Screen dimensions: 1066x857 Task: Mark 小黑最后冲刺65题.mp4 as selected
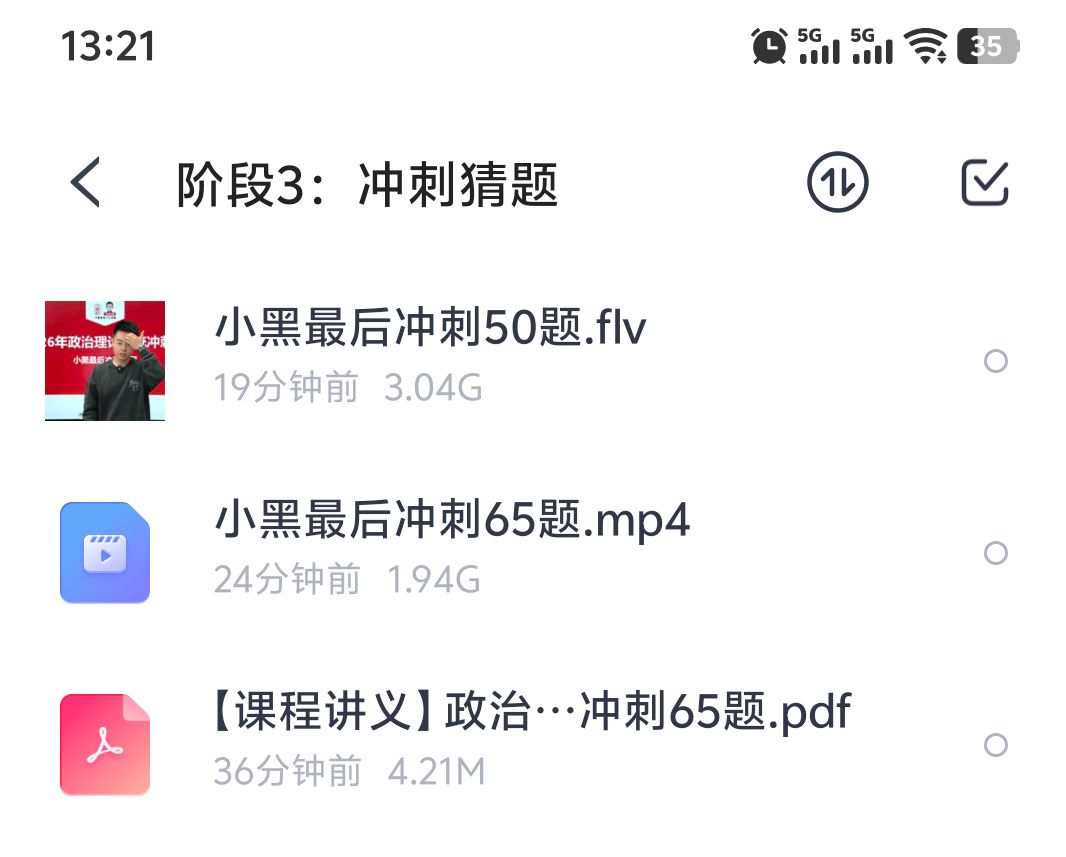(995, 553)
